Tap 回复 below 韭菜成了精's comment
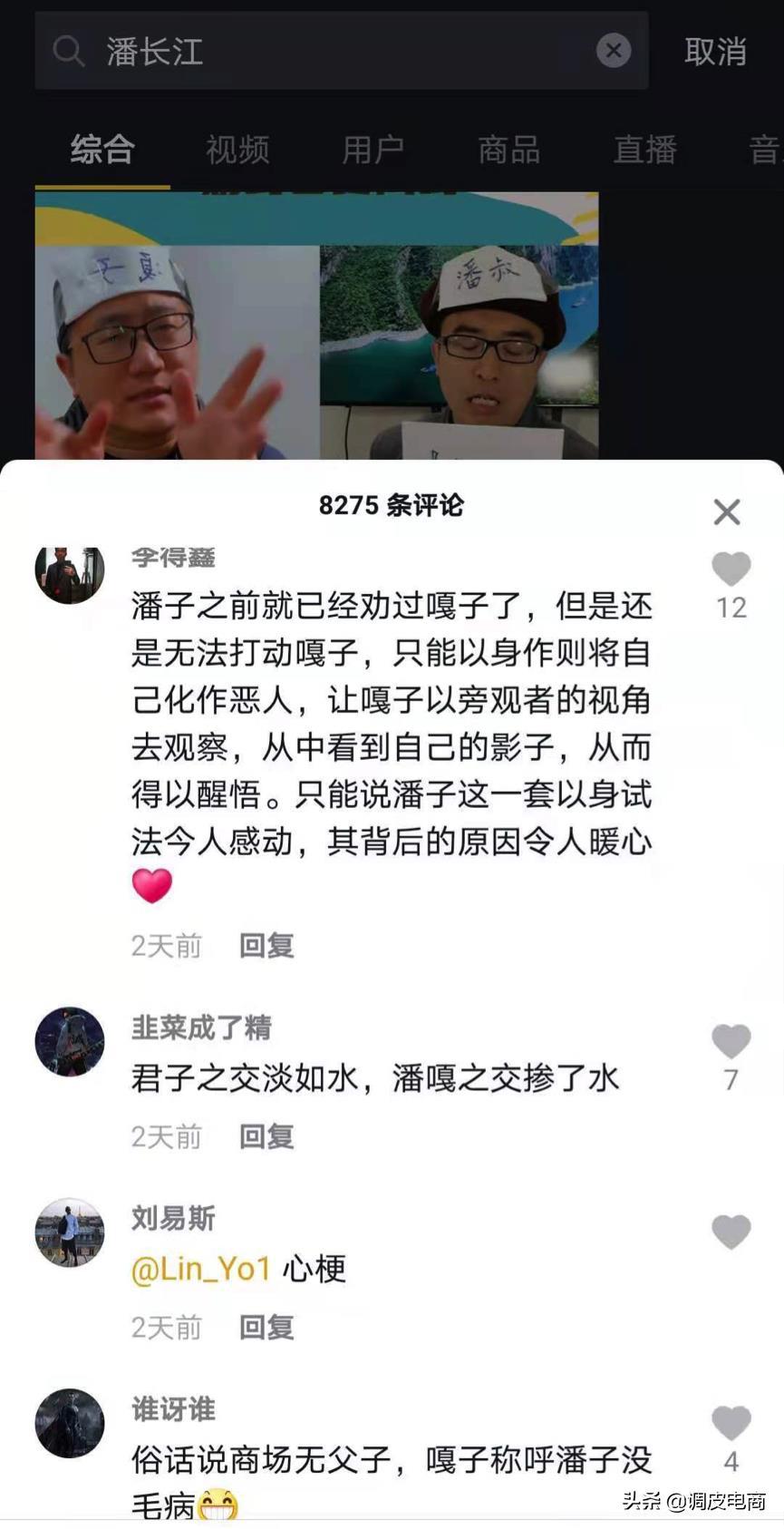 266,1136
